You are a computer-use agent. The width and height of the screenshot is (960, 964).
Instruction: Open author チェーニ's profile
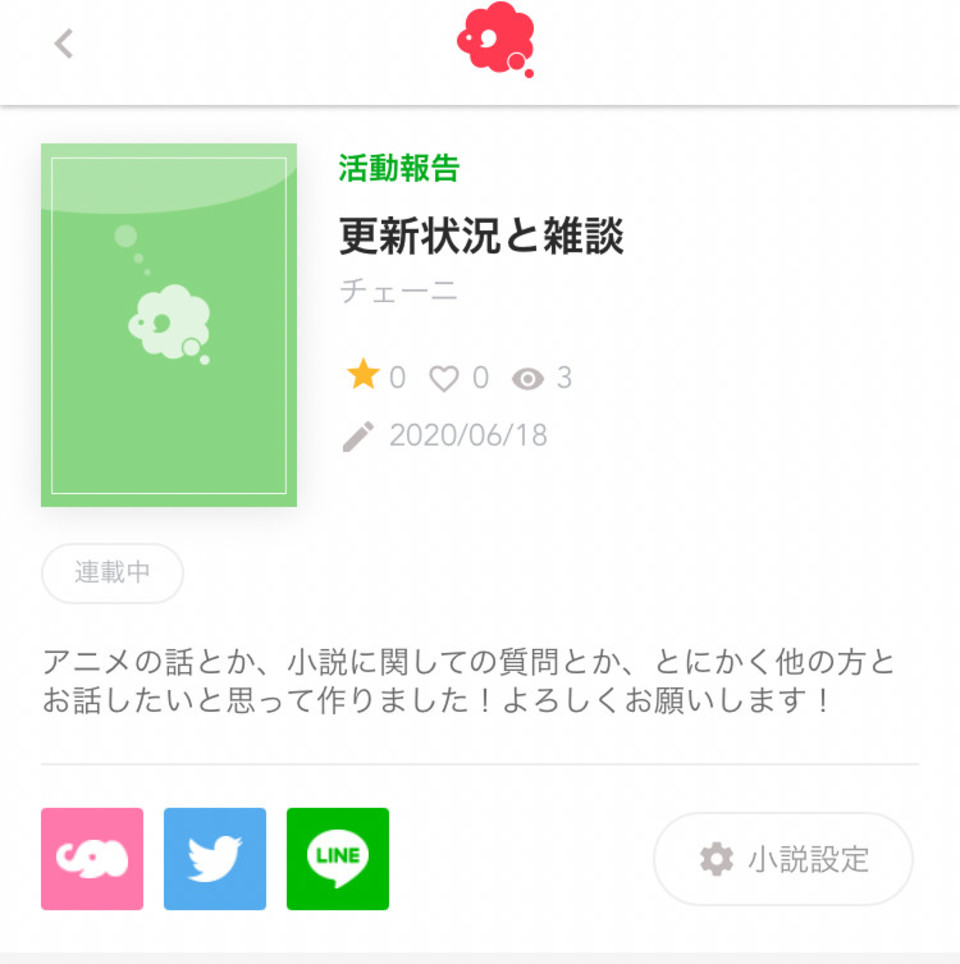pos(398,291)
